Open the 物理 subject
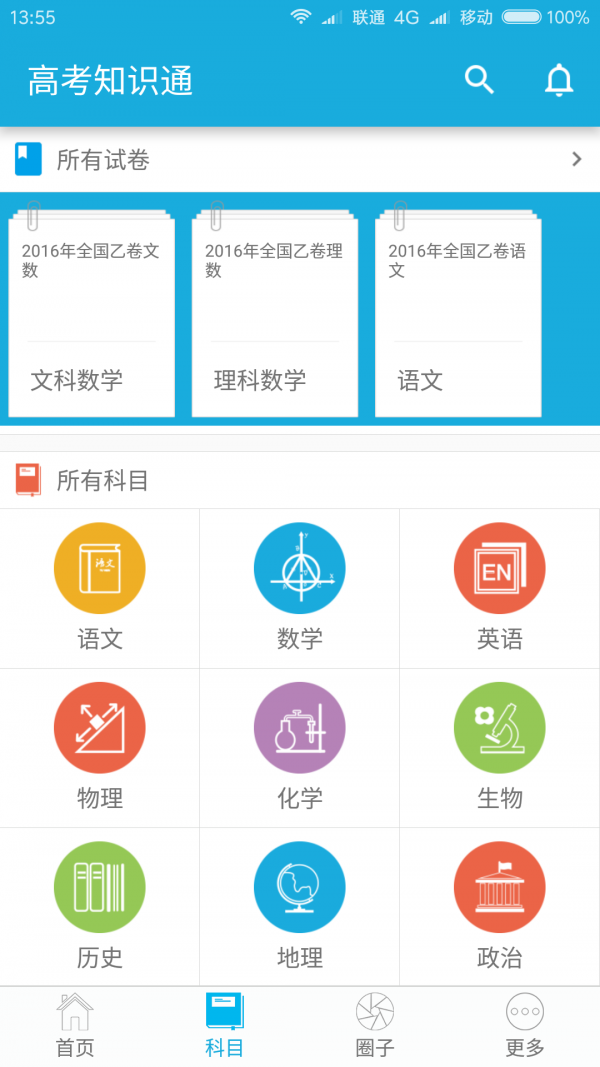Viewport: 600px width, 1067px height. [x=100, y=748]
